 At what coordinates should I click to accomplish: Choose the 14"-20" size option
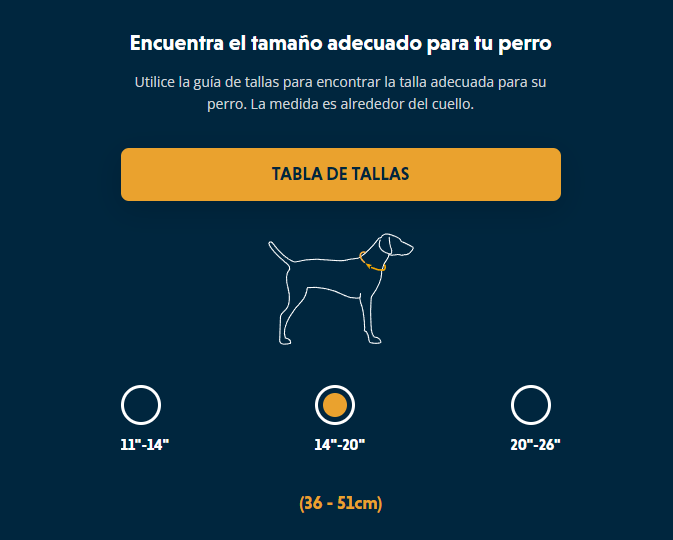pyautogui.click(x=335, y=405)
